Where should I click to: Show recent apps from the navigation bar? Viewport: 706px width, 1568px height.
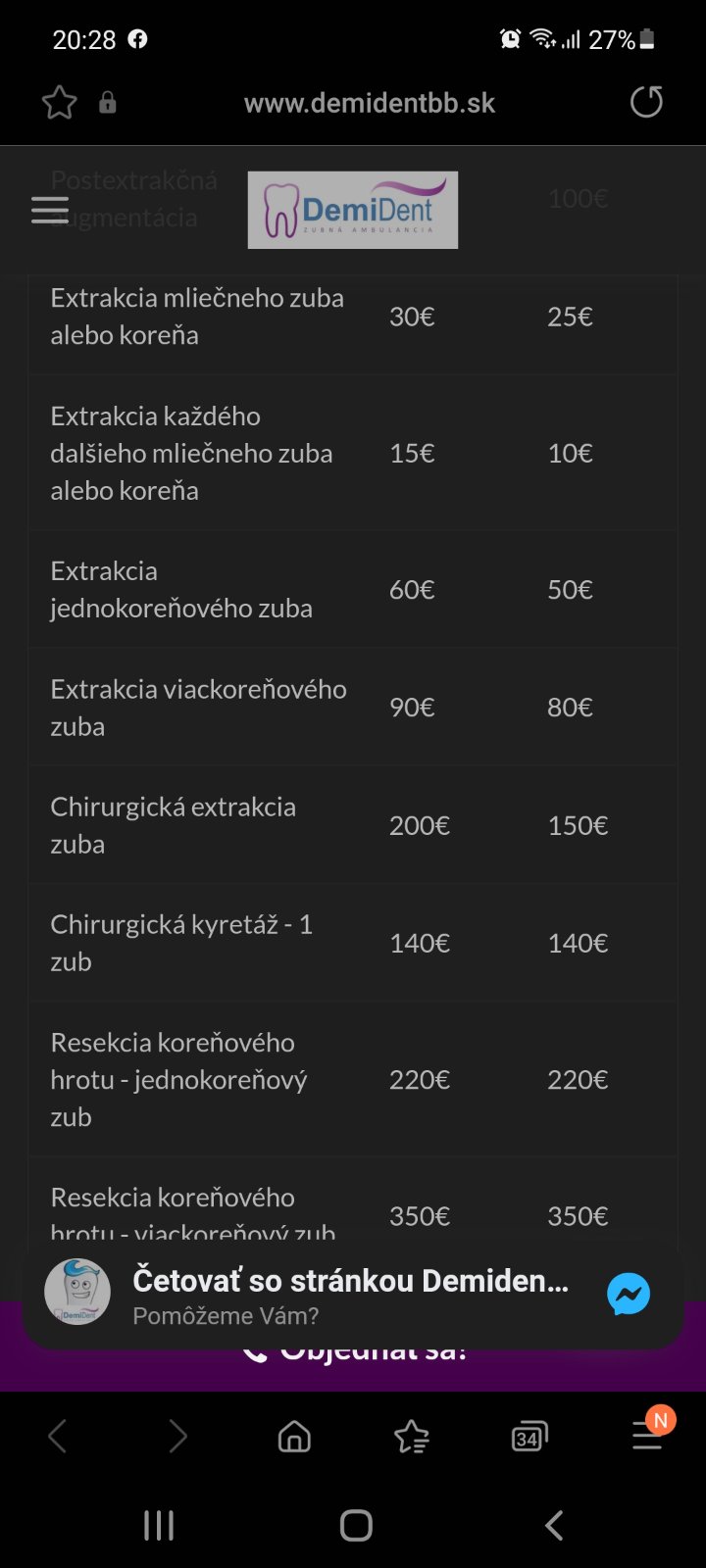pos(159,1525)
